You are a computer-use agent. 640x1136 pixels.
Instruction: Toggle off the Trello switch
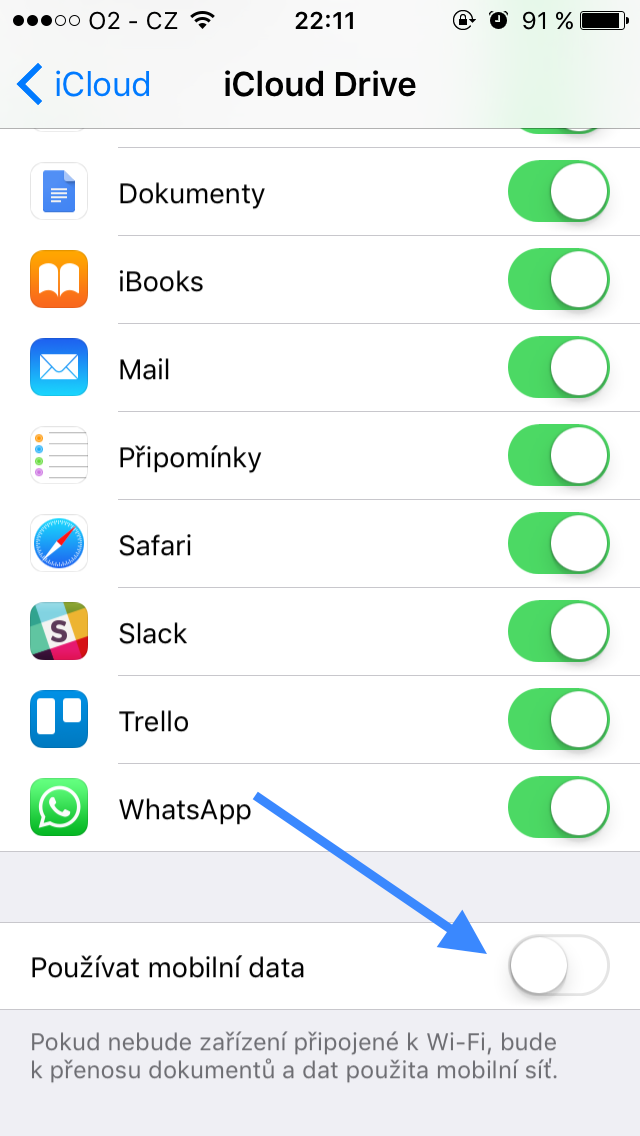point(558,721)
